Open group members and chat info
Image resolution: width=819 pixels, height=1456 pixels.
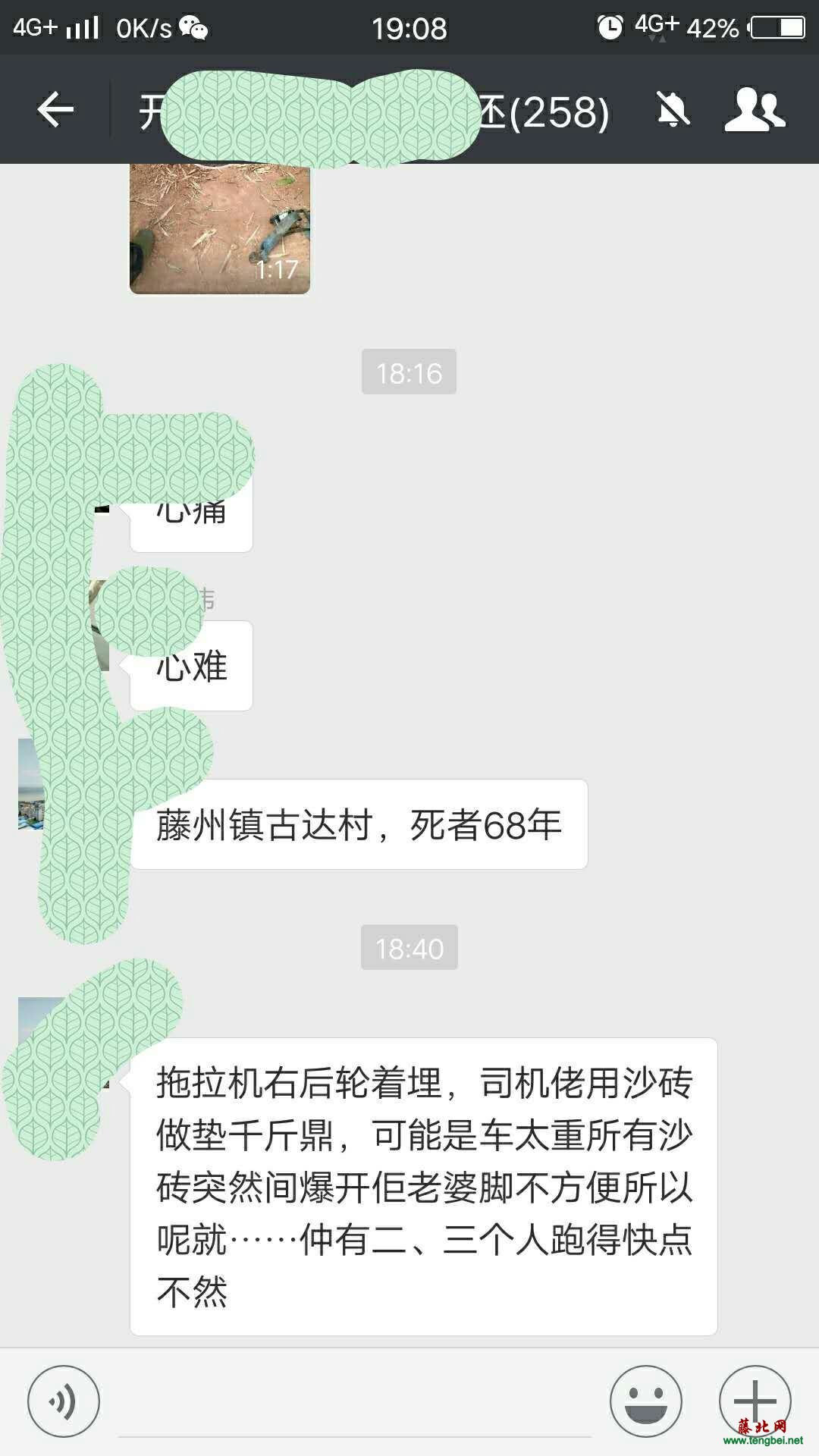[754, 111]
